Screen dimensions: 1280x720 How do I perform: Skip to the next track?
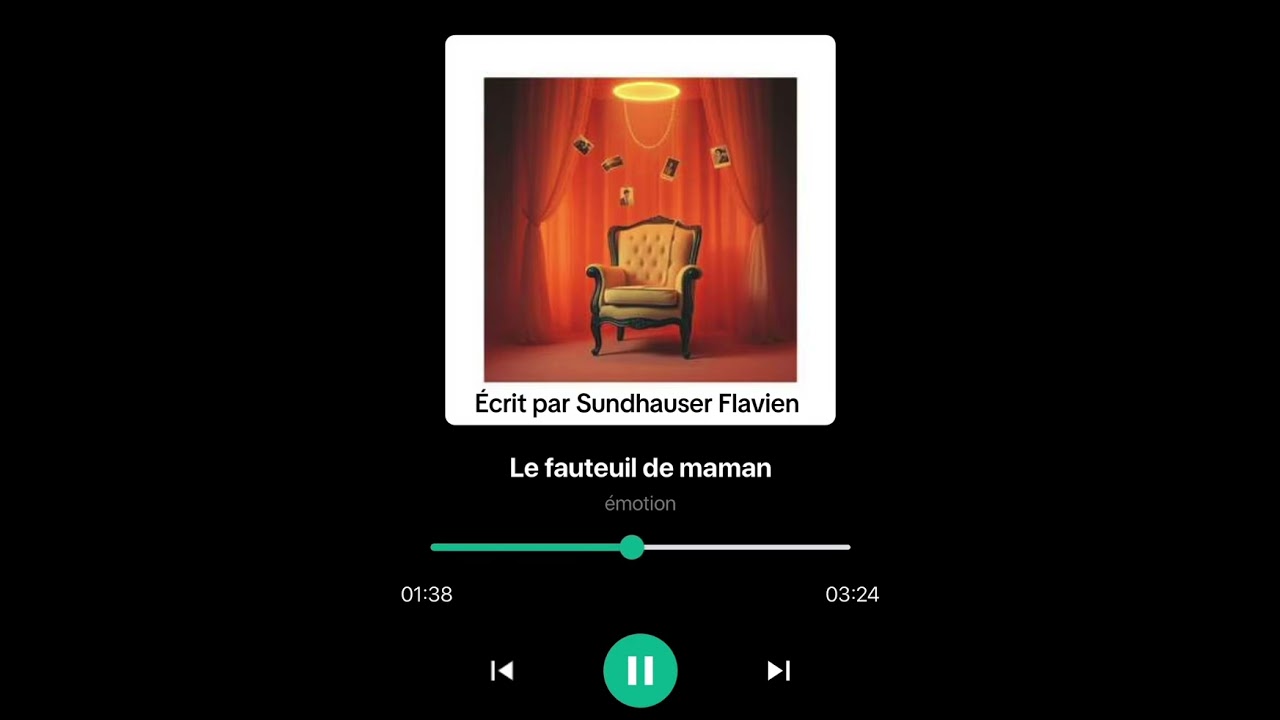coord(778,670)
